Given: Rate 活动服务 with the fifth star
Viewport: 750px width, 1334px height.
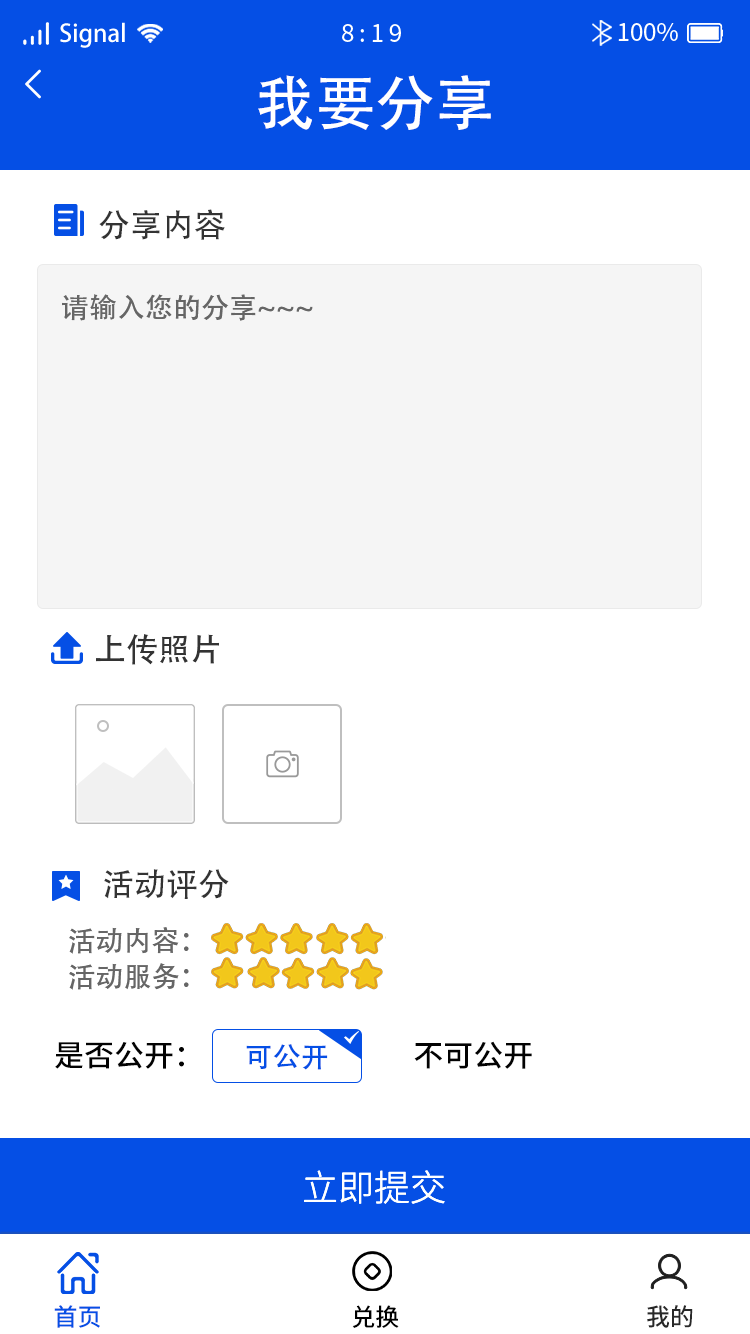Looking at the screenshot, I should click(367, 974).
